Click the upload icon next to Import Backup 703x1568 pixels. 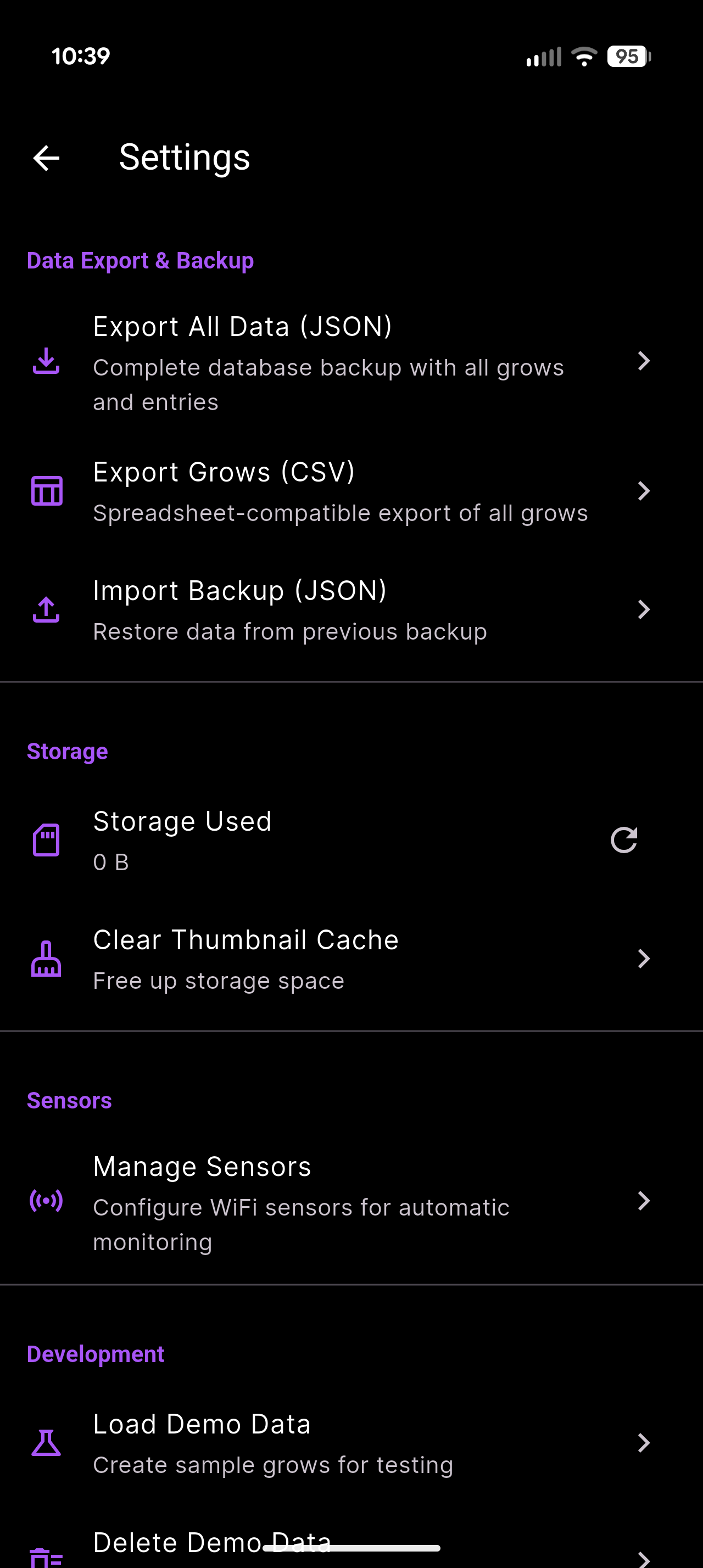pos(46,609)
